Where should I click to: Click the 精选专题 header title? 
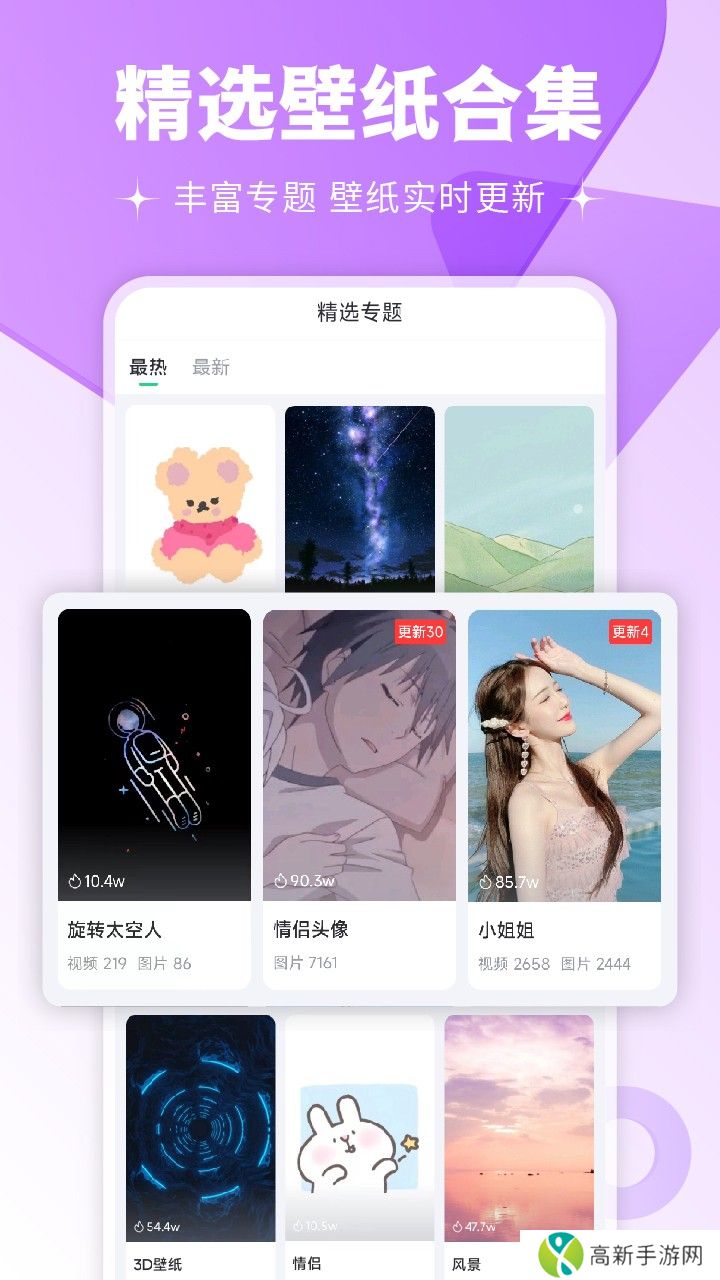pos(359,313)
